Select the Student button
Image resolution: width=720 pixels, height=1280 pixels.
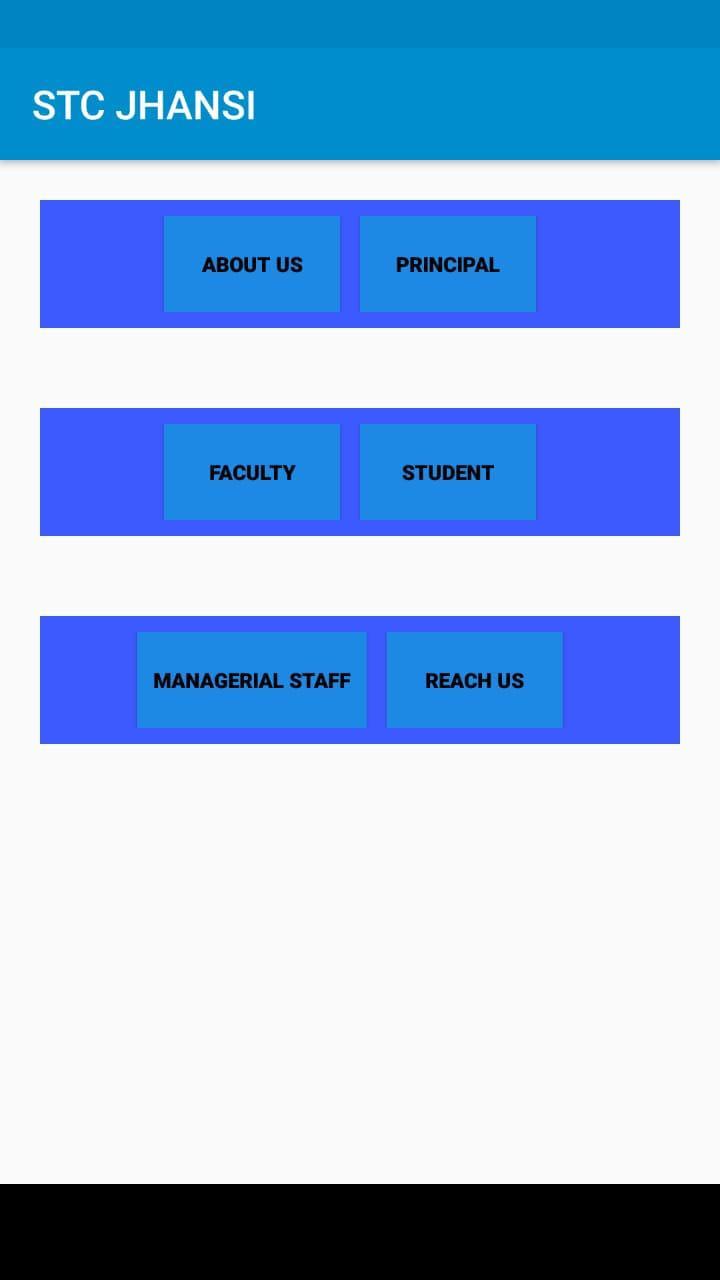click(x=447, y=472)
